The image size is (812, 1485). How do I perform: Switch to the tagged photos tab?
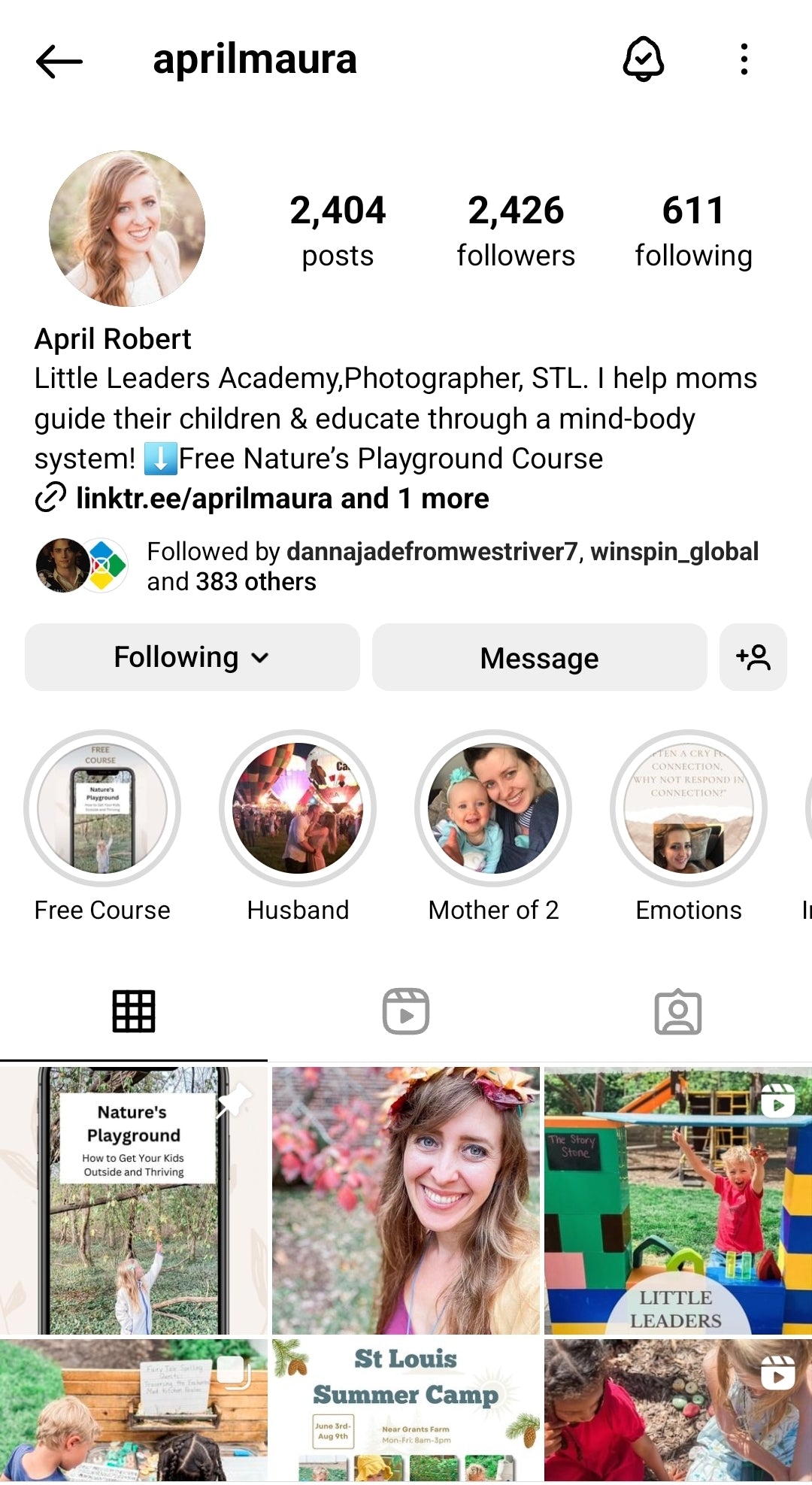(677, 1011)
